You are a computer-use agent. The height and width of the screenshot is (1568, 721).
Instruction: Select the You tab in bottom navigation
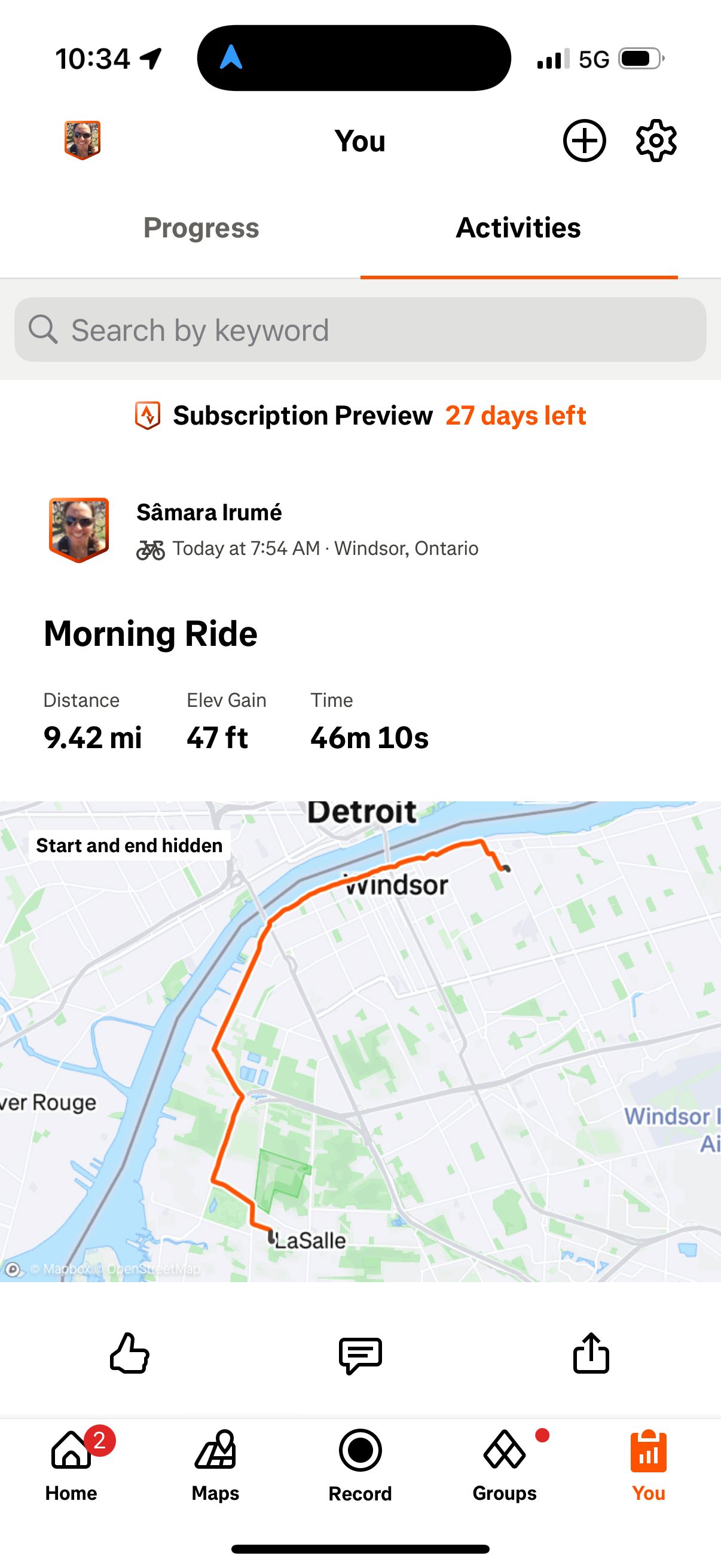pos(649,1466)
